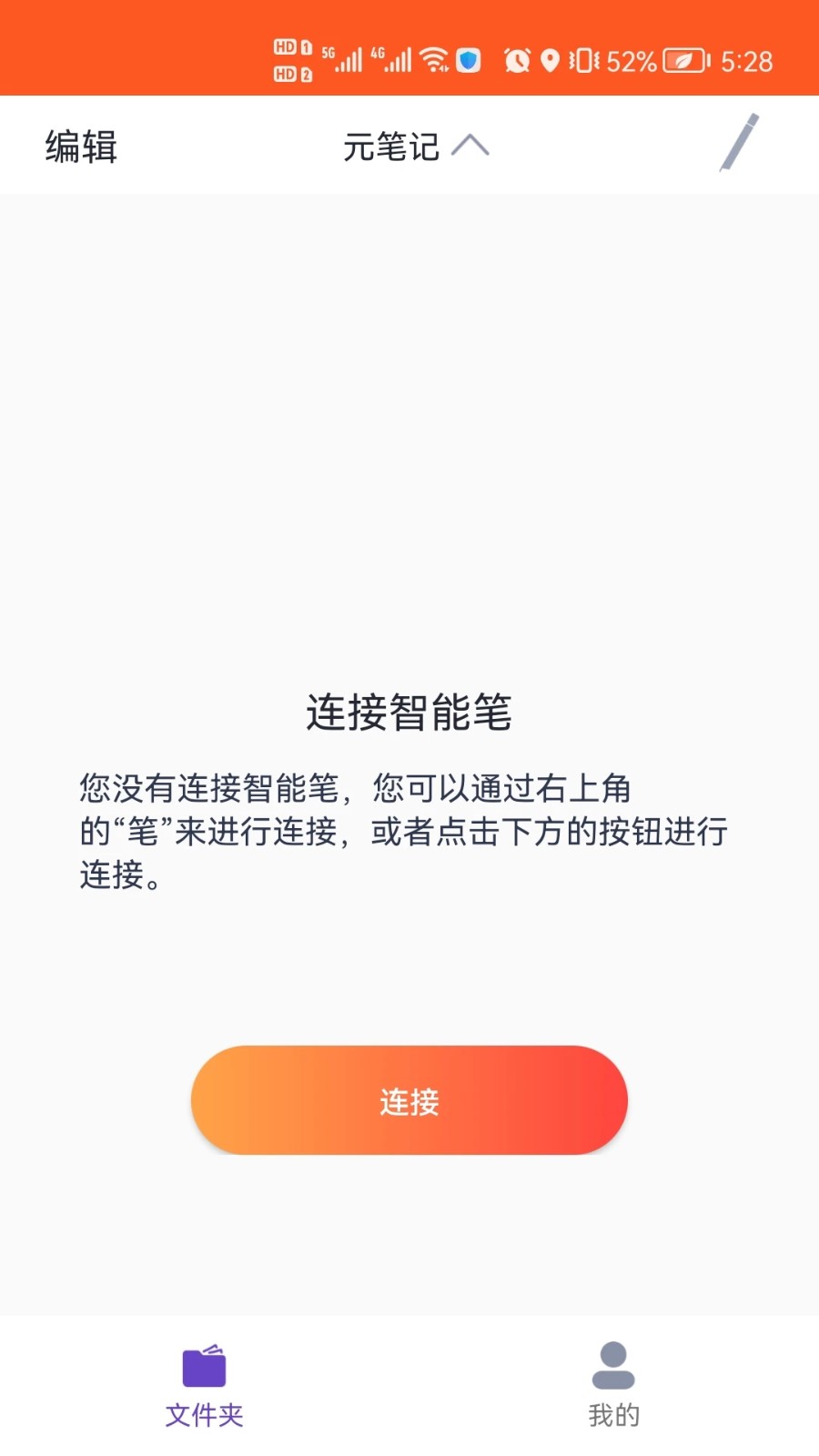Screen dimensions: 819x1456
Task: Open the smart pen connection via pen icon
Action: pyautogui.click(x=739, y=144)
